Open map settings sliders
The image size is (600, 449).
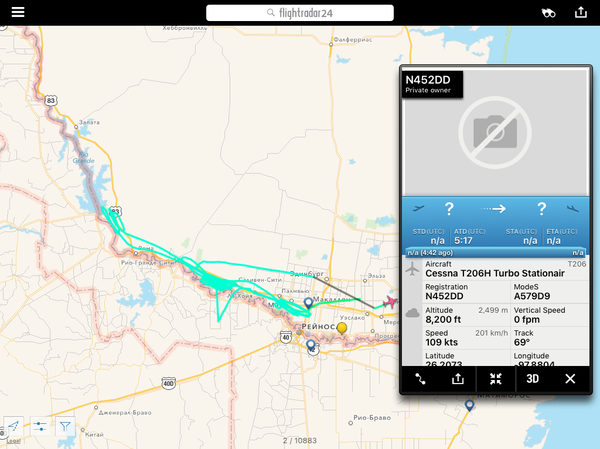39,426
